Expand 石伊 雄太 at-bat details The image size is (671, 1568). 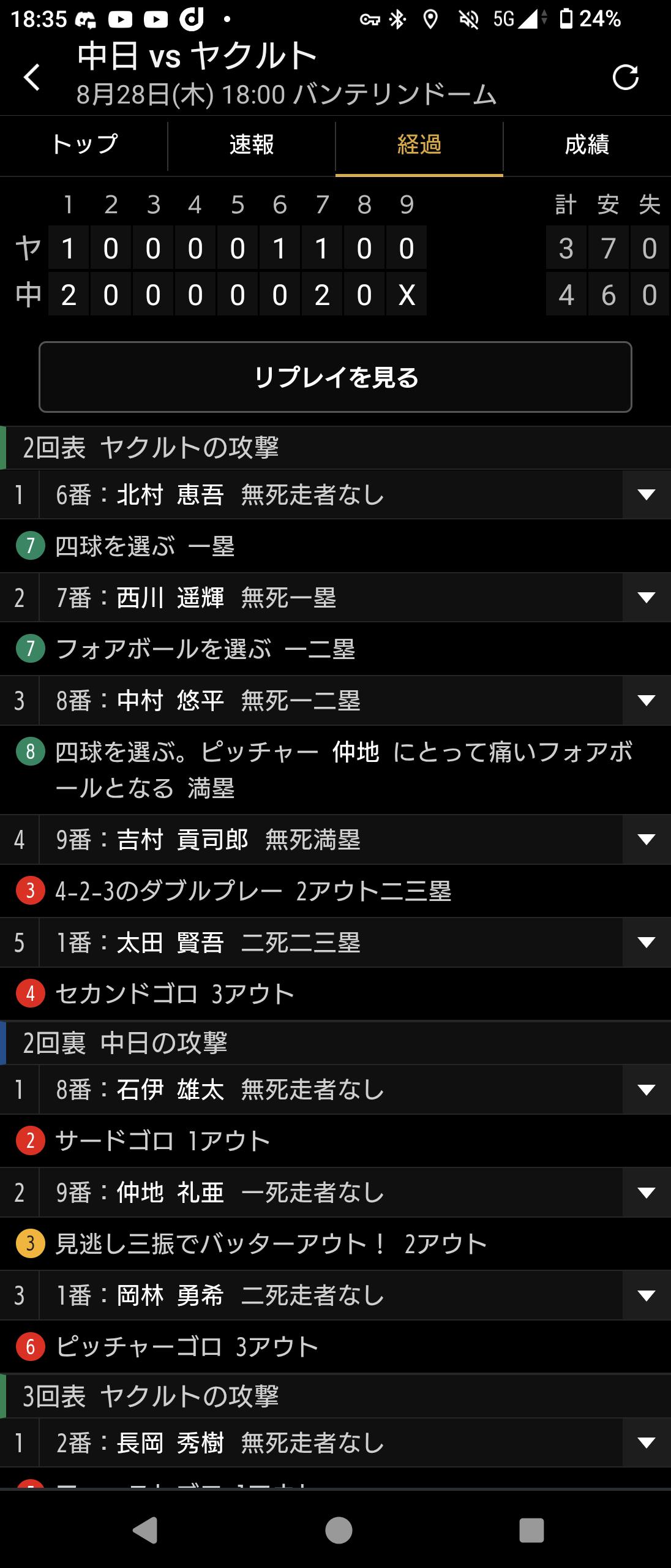(647, 1090)
